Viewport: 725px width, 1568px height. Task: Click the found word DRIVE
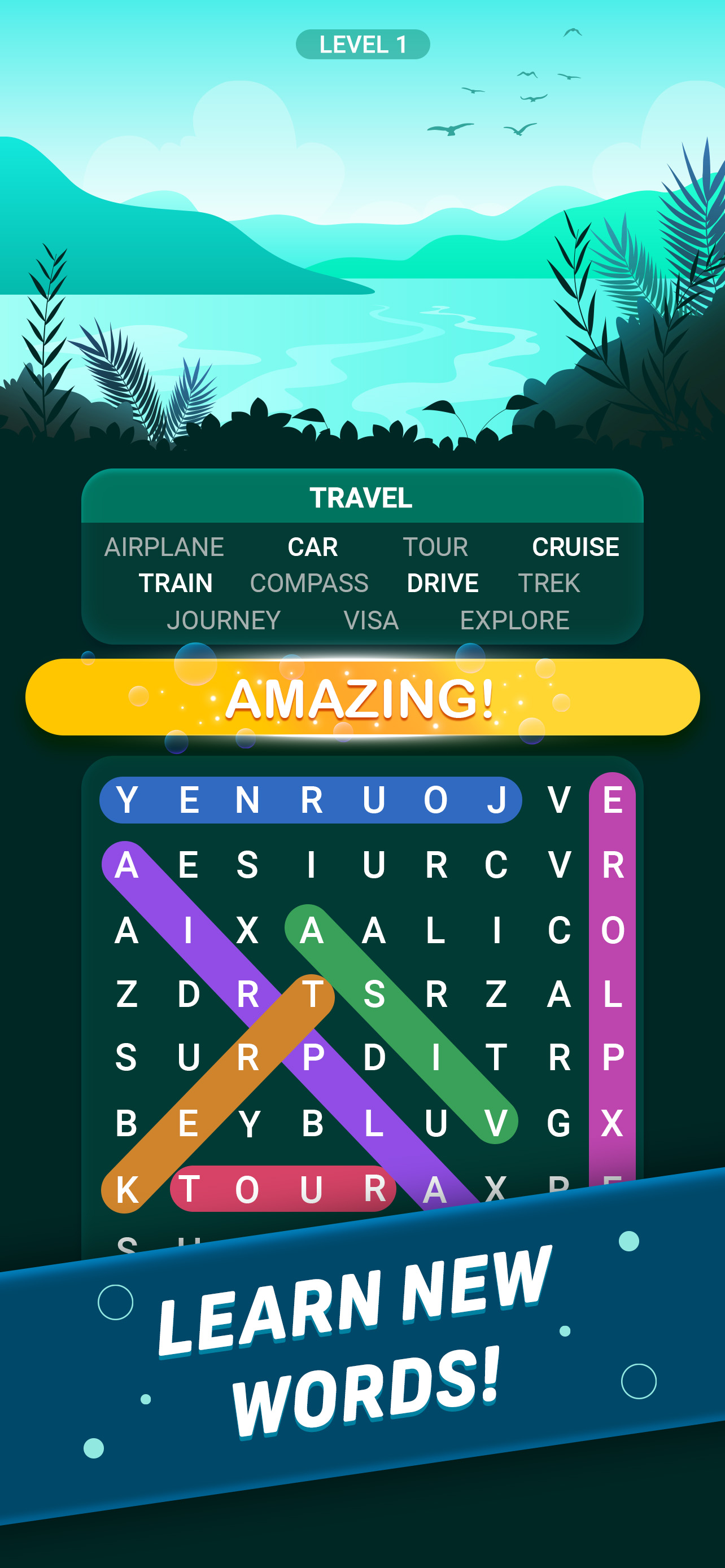[443, 583]
